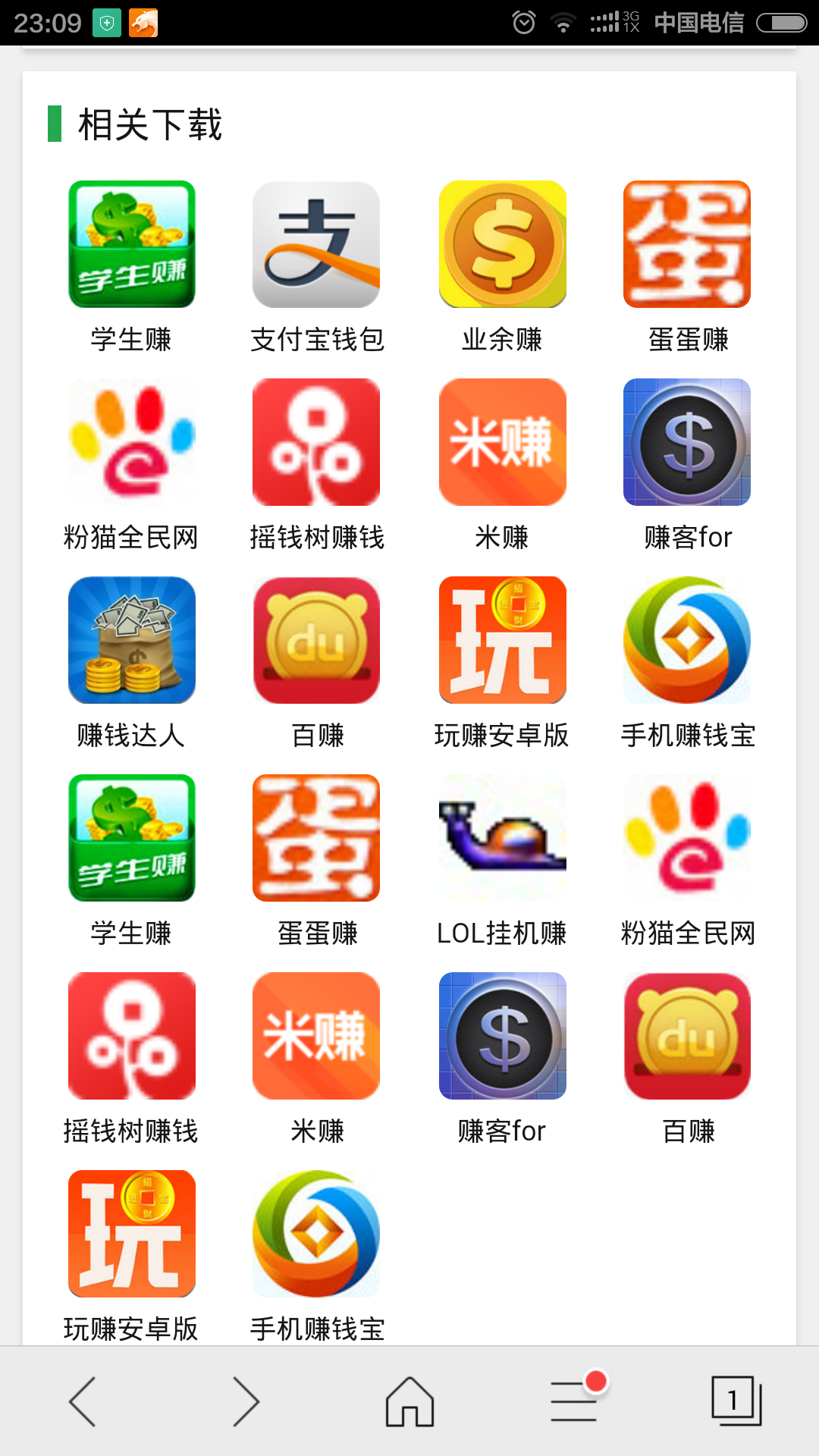Open the 学生赚 app download
This screenshot has height=1456, width=819.
131,243
